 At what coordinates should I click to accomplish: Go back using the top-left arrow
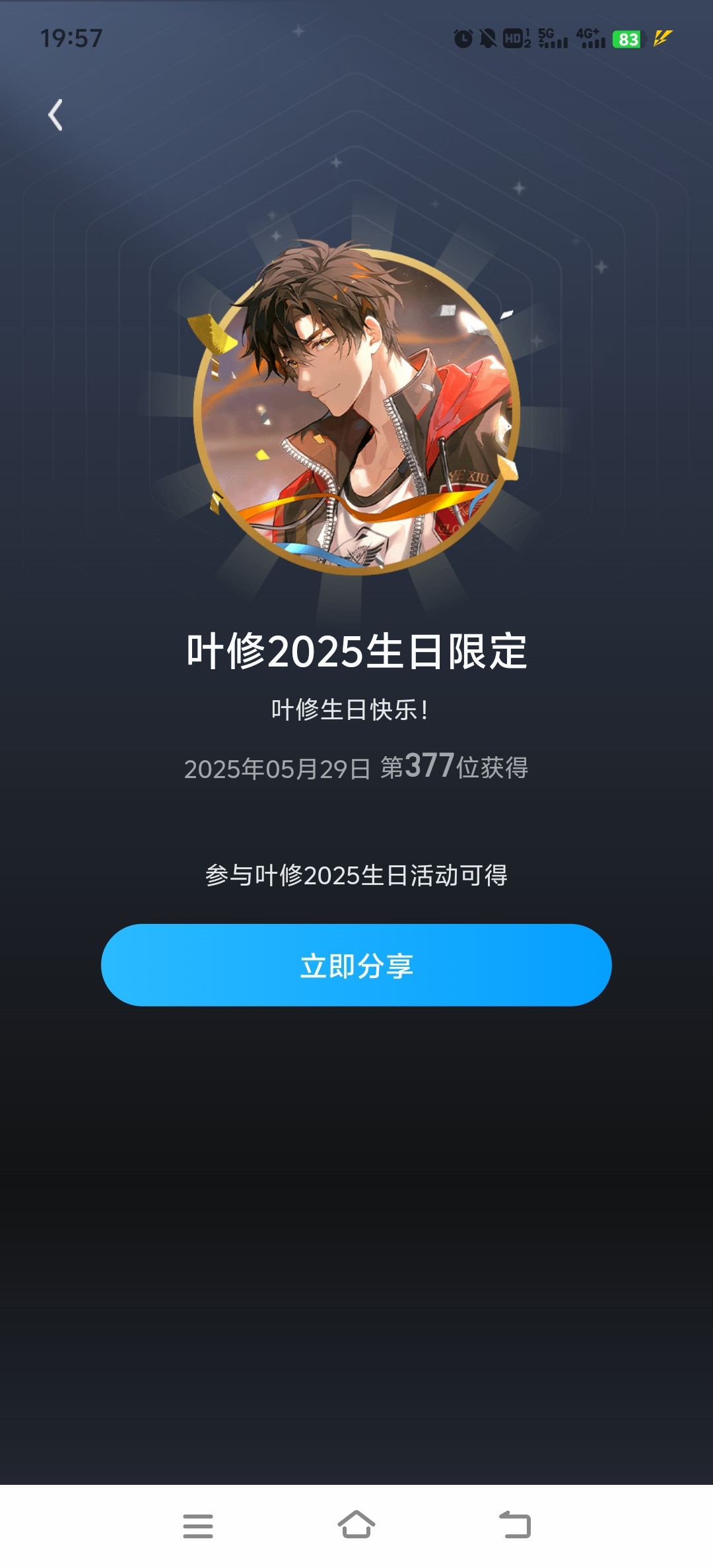[55, 115]
